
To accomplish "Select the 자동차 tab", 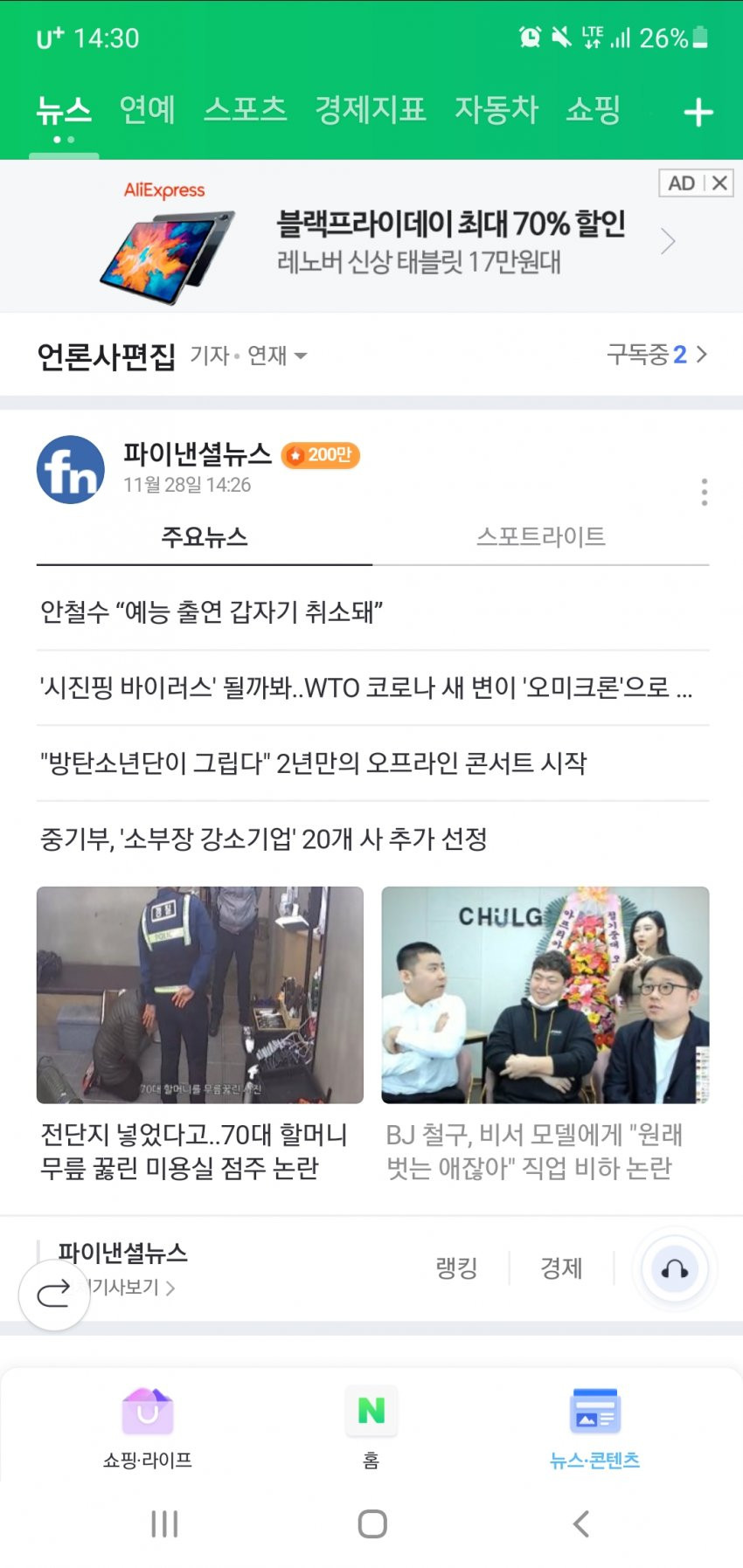I will click(496, 110).
